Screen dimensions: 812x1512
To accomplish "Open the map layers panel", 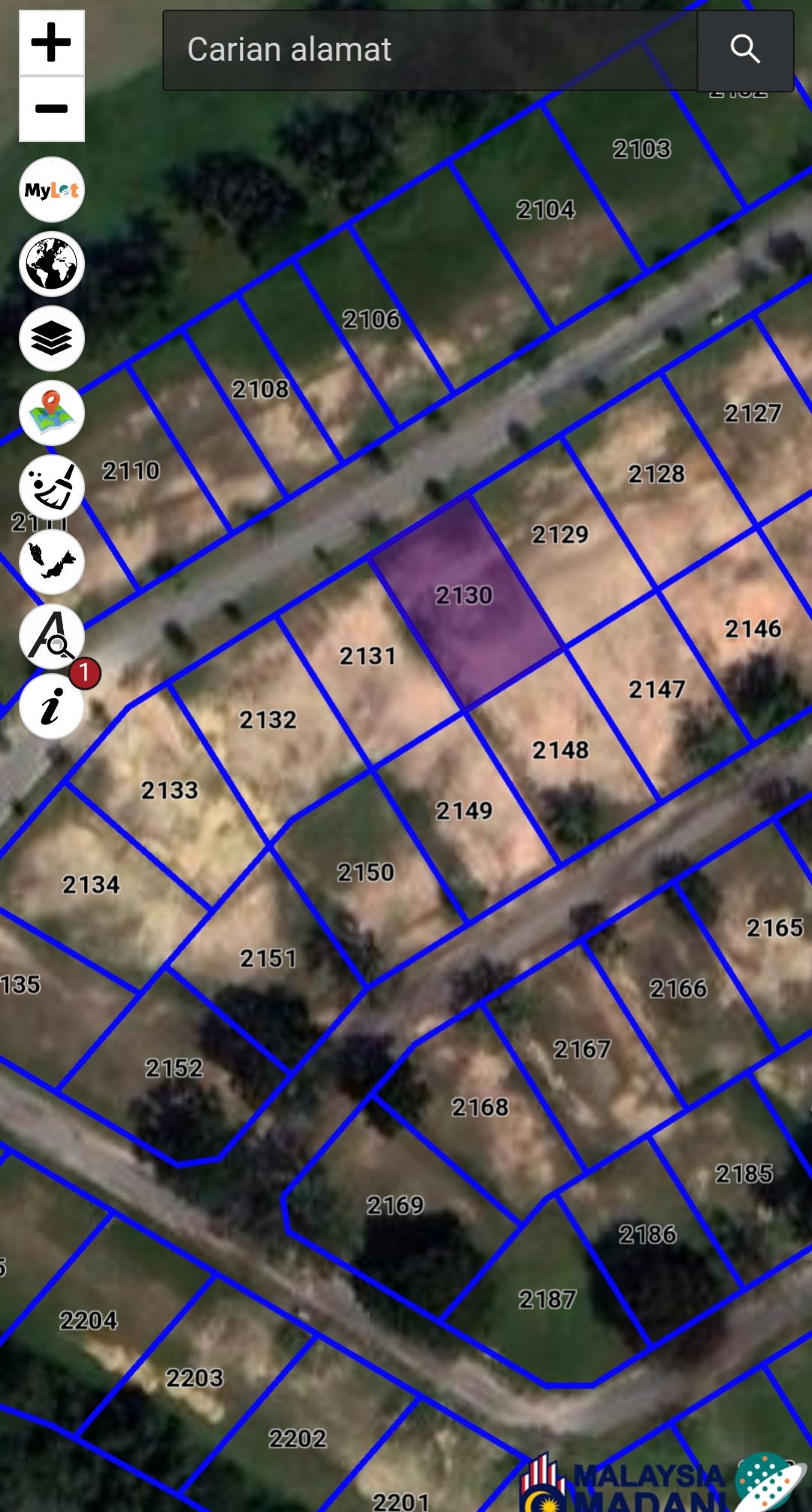I will [x=51, y=339].
